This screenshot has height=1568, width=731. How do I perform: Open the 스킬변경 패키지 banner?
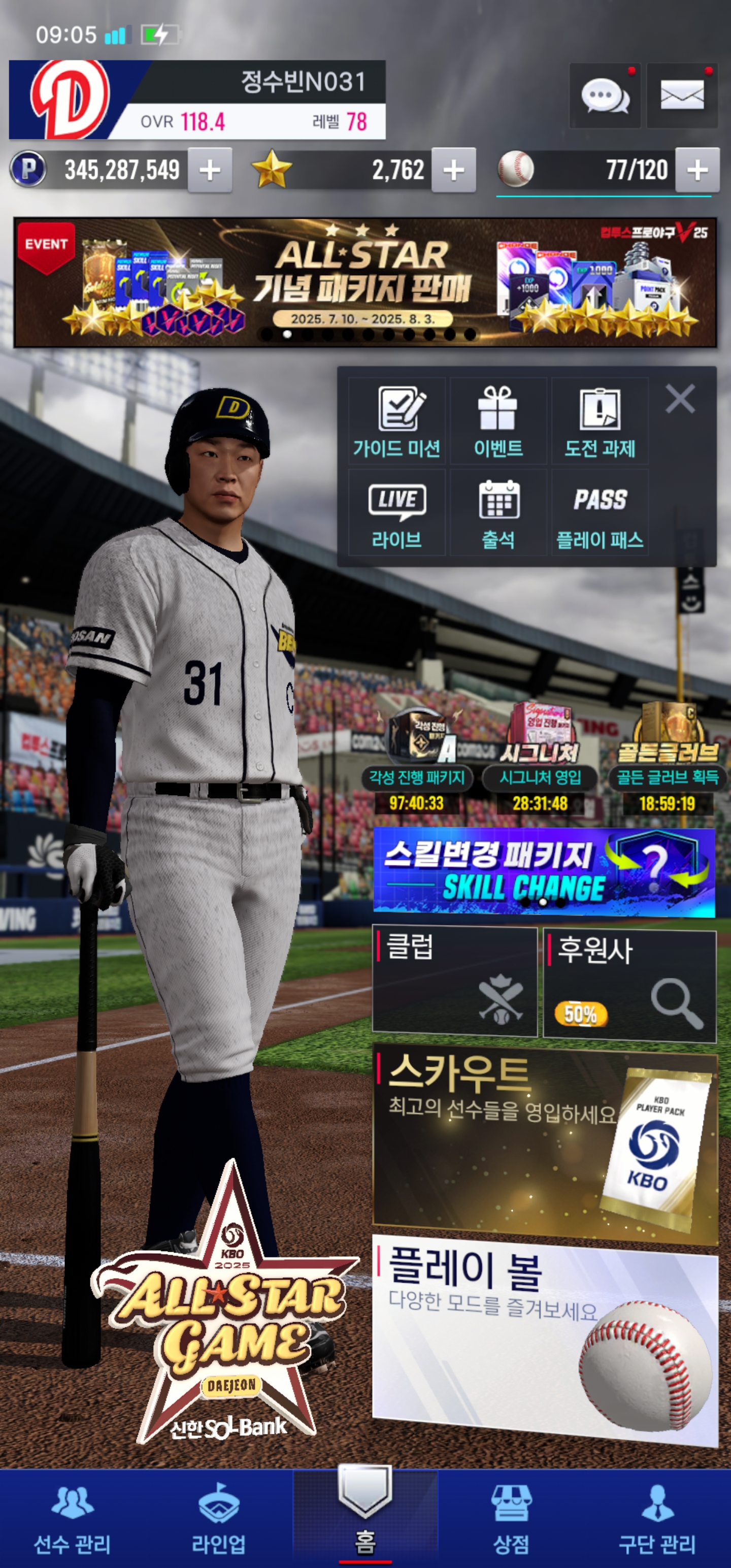[x=544, y=872]
